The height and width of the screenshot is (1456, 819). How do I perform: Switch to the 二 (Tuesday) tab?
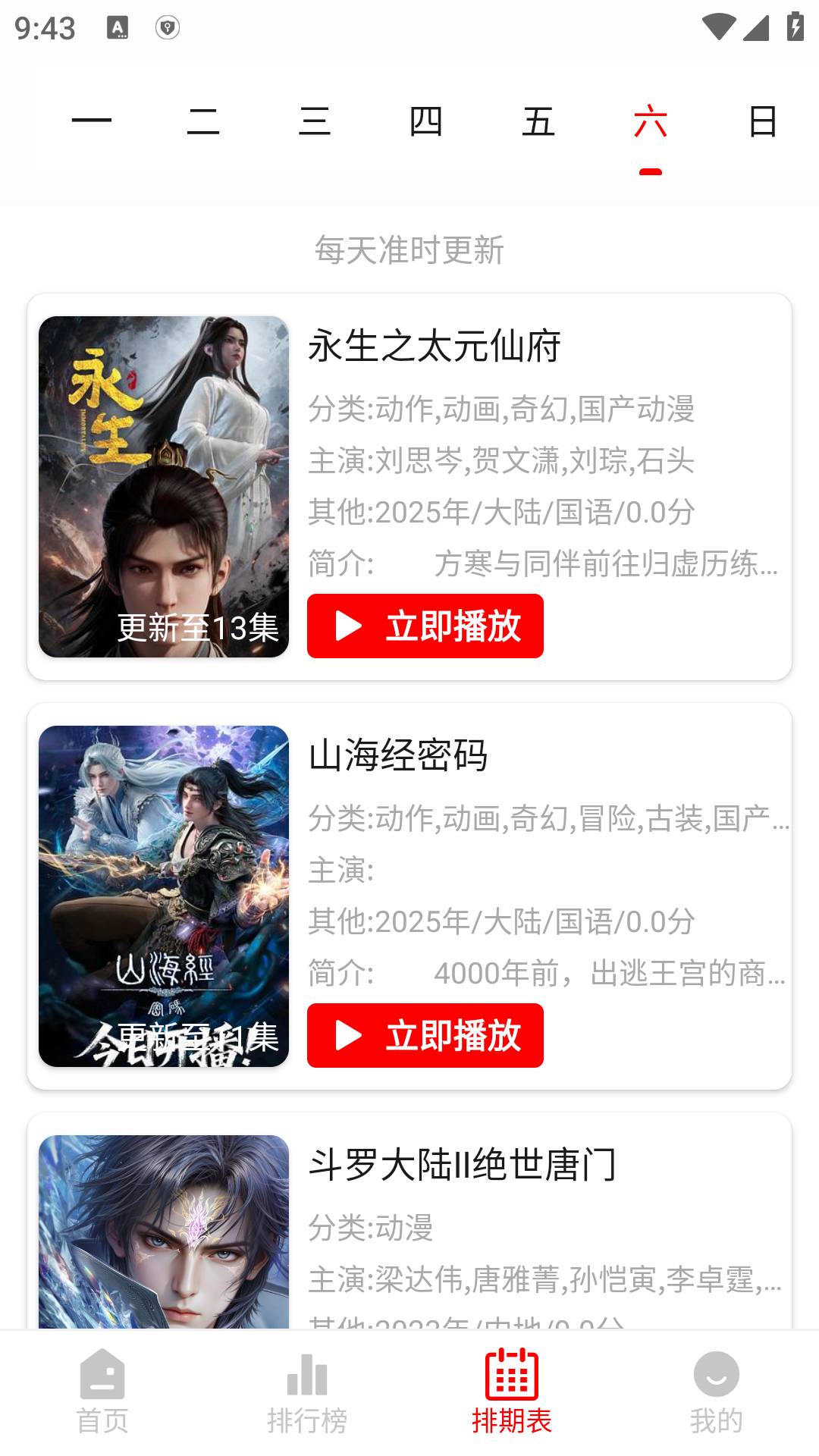[x=203, y=121]
